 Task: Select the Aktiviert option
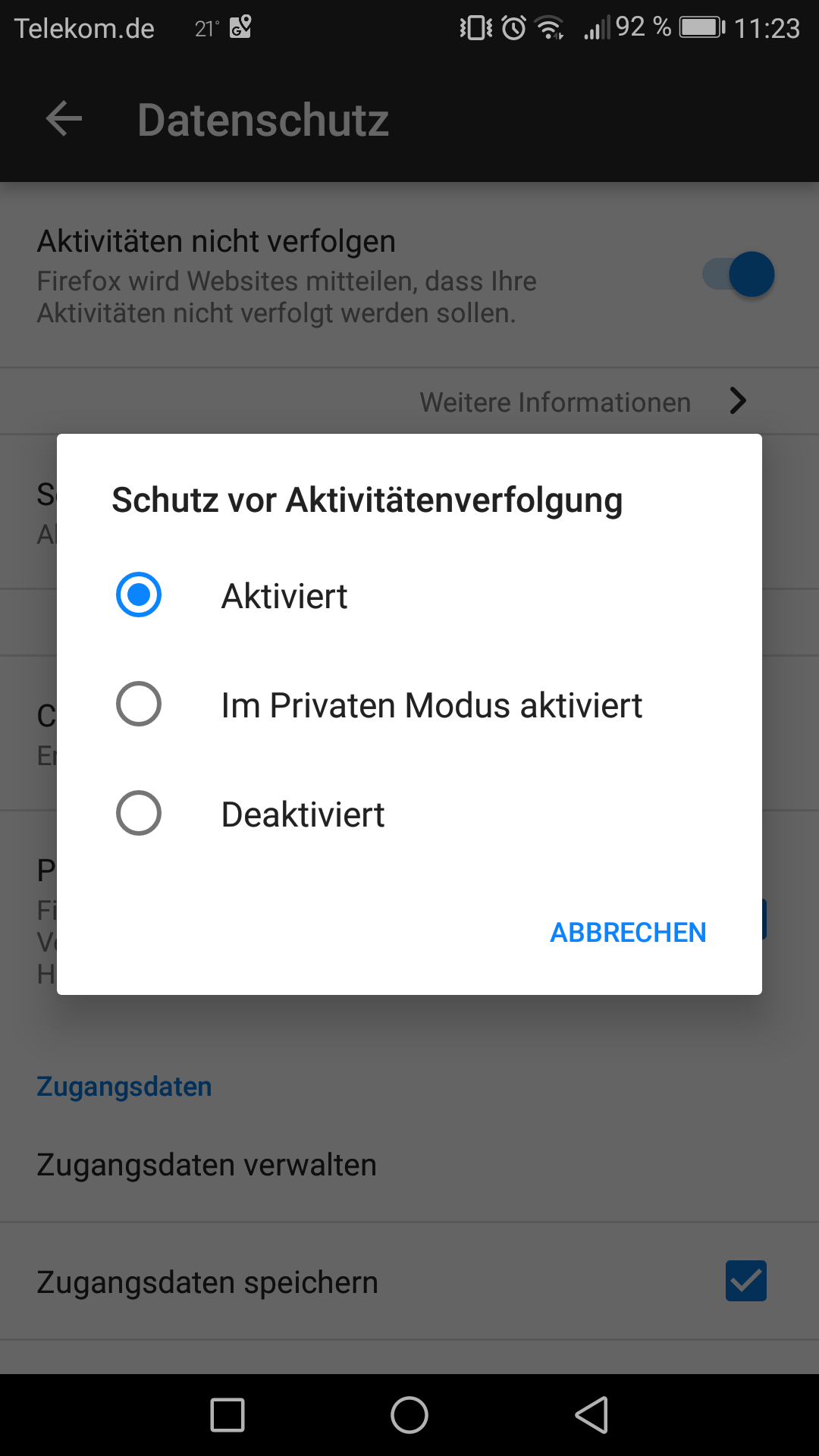click(139, 595)
